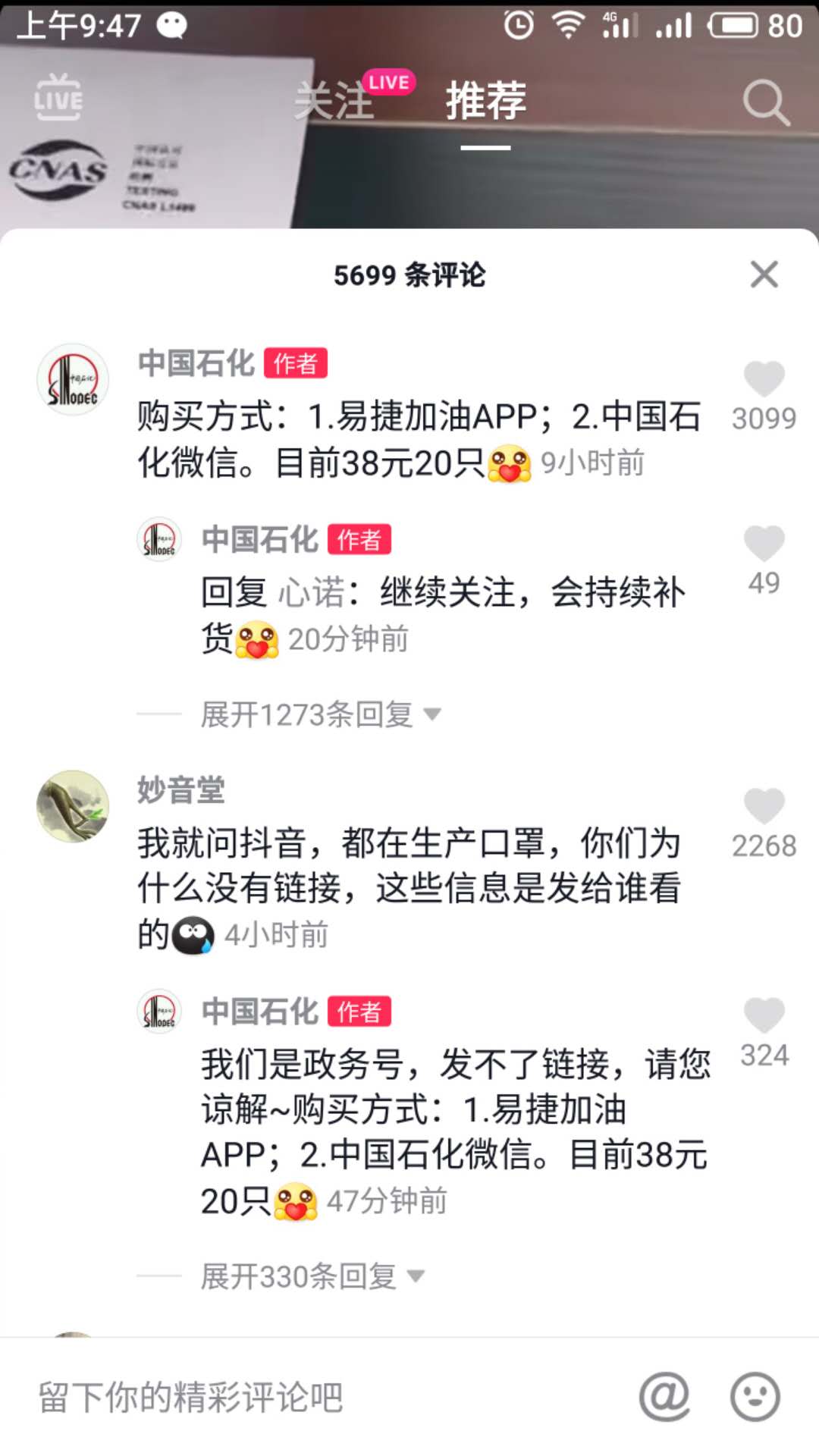
Task: Open the emoji picker
Action: (x=755, y=1396)
